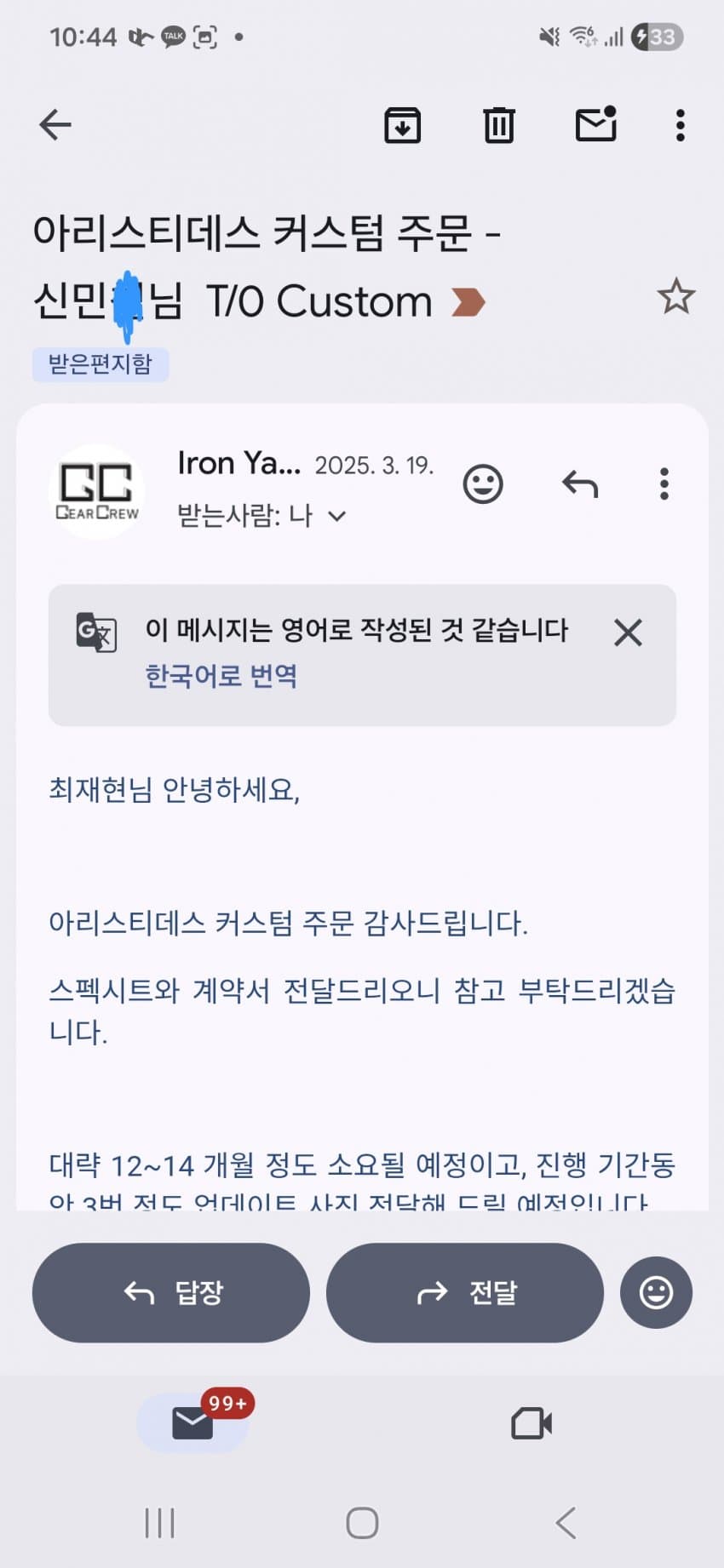The width and height of the screenshot is (724, 1568).
Task: Tap 한국어로 번역 to translate the message
Action: (221, 676)
